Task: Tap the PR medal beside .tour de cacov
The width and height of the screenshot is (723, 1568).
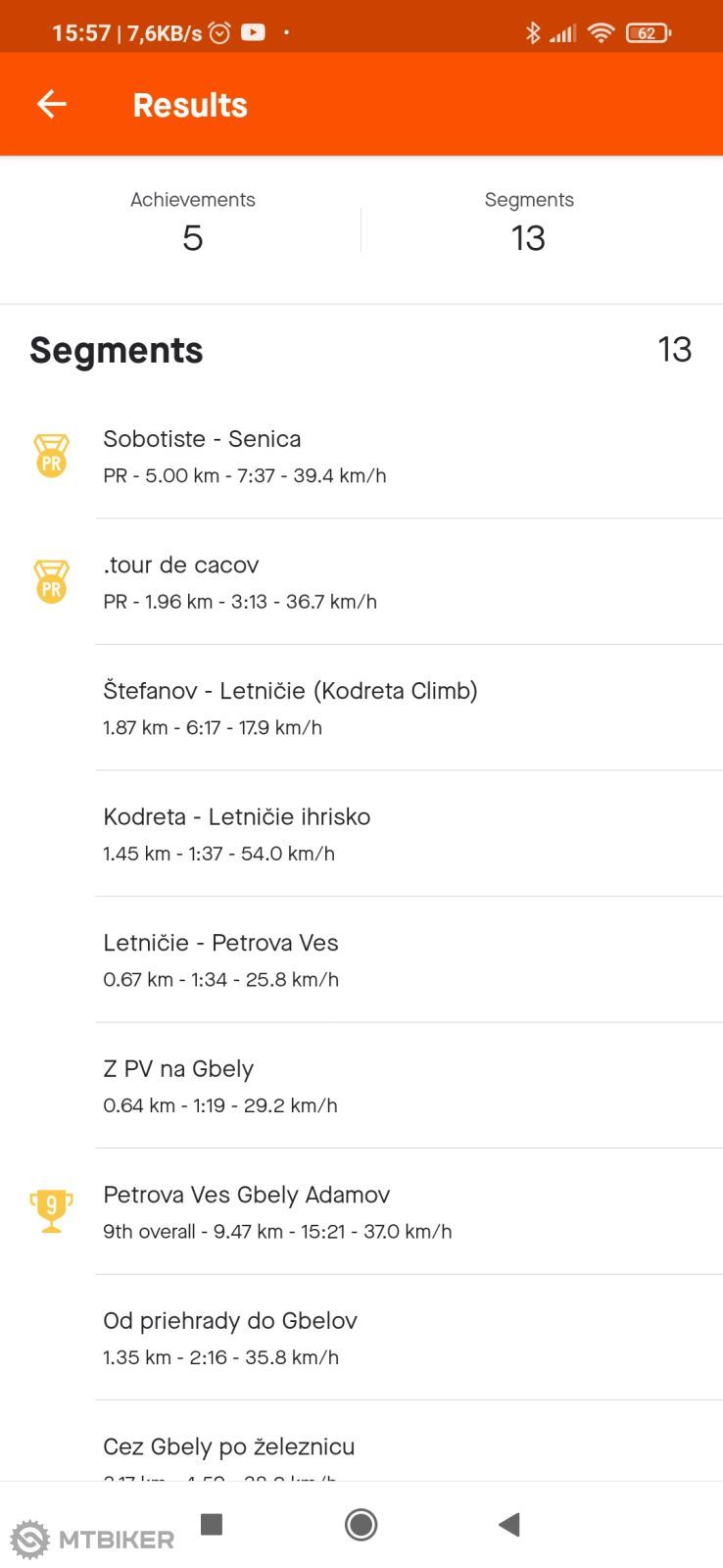Action: (51, 580)
